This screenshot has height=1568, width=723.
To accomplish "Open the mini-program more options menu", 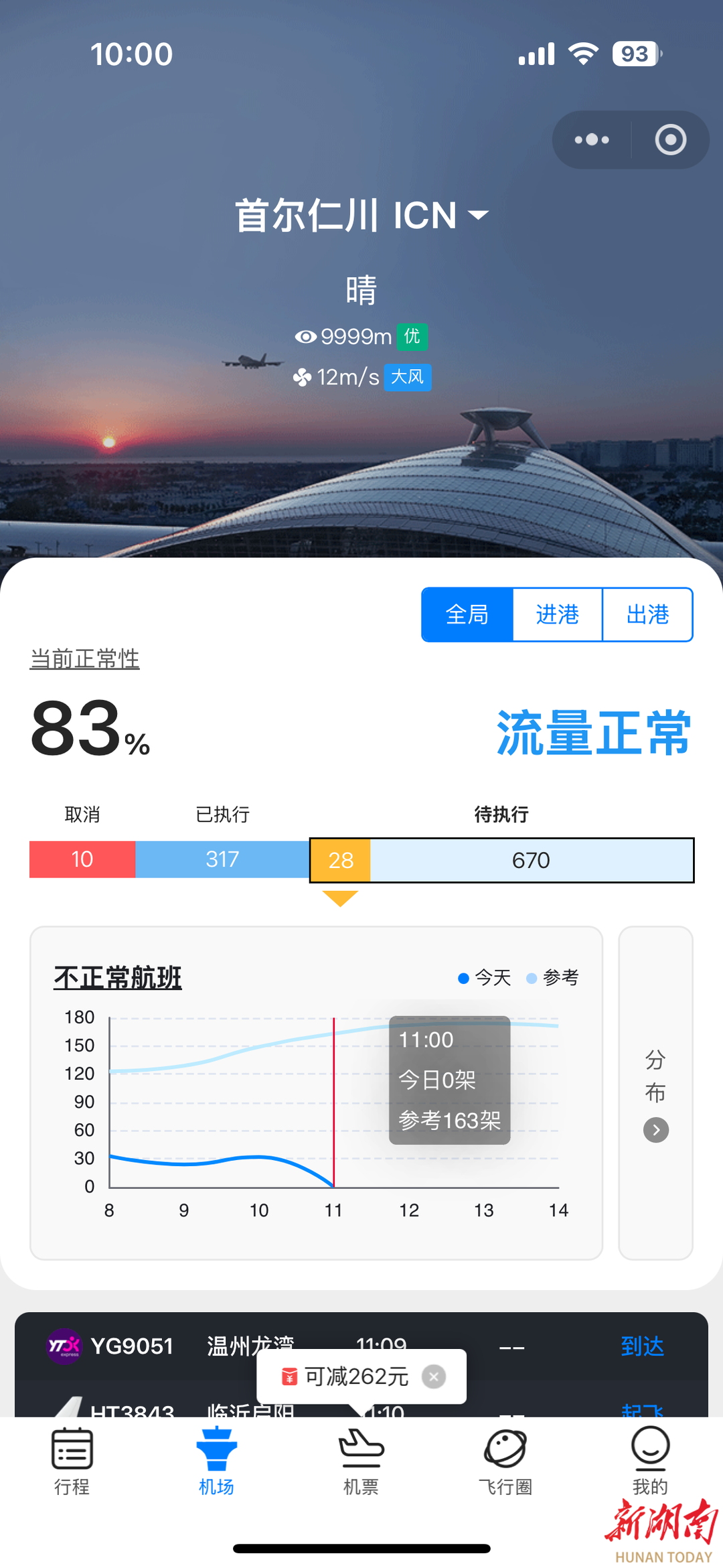I will (592, 140).
